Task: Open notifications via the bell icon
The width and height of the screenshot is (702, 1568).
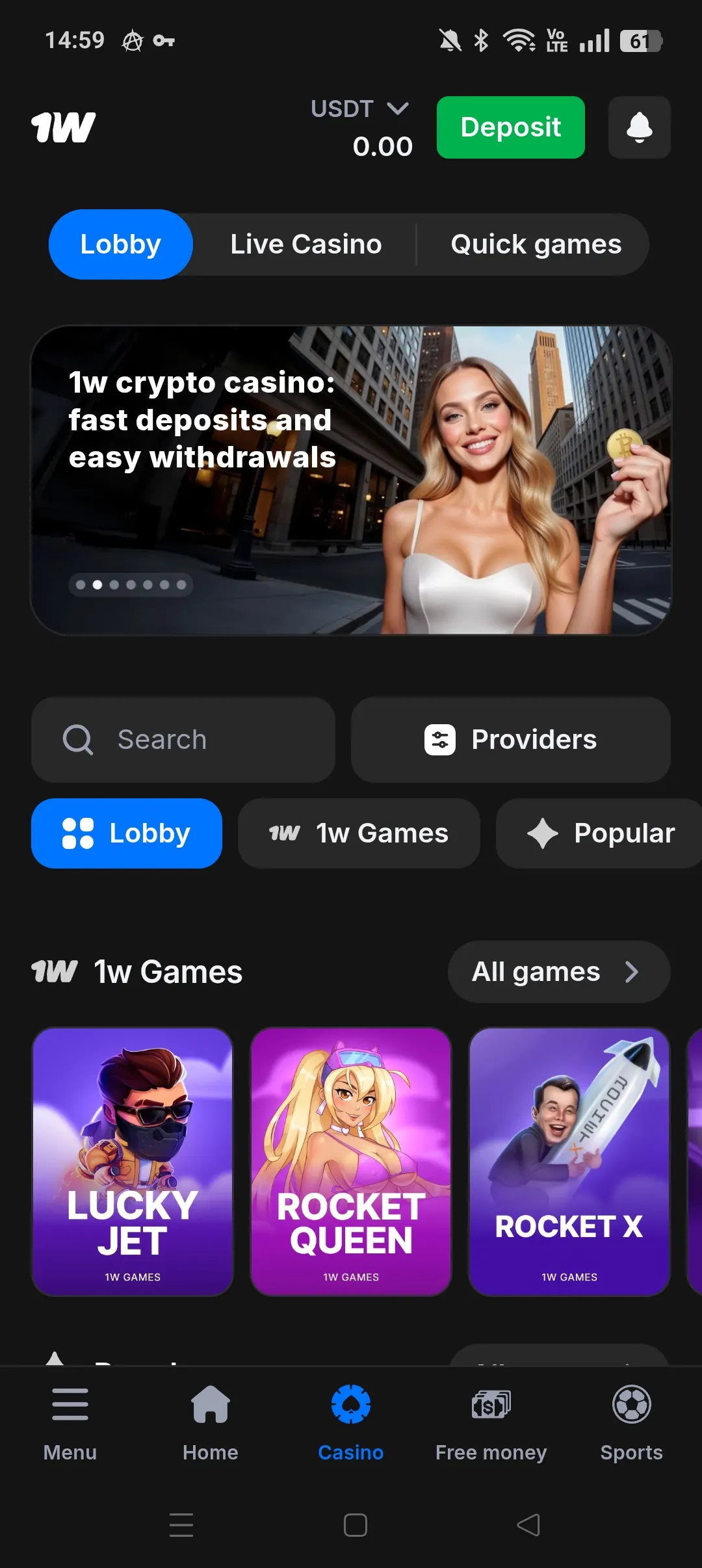Action: [x=639, y=127]
